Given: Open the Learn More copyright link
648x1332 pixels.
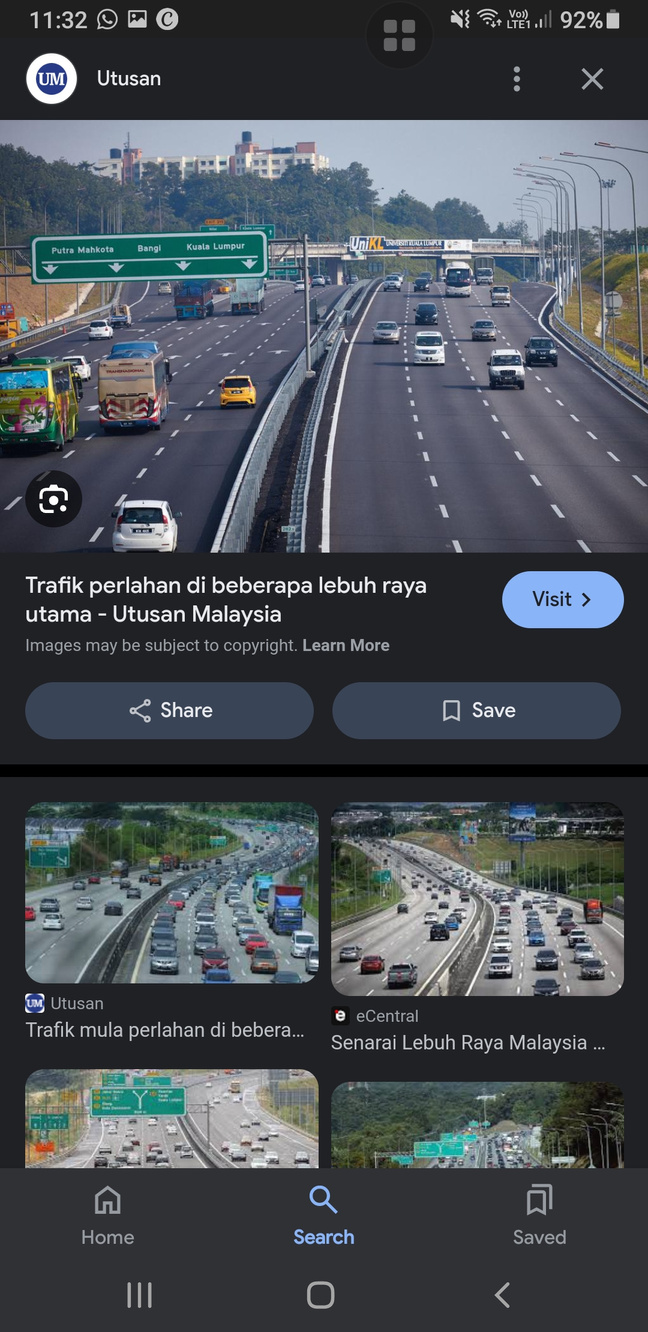Looking at the screenshot, I should (x=346, y=646).
